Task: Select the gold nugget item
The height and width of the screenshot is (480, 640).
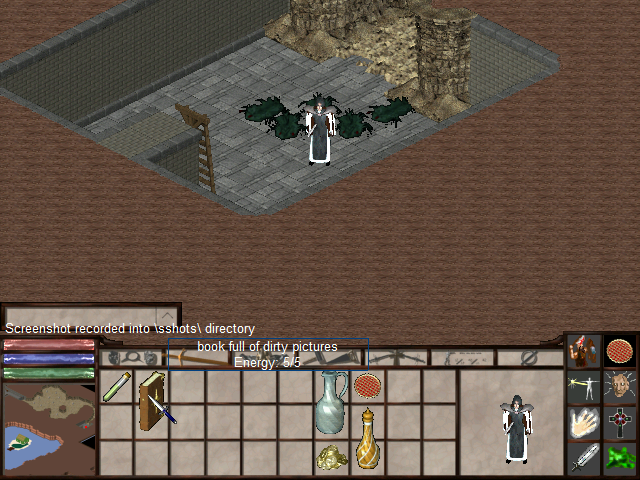Action: 331,457
